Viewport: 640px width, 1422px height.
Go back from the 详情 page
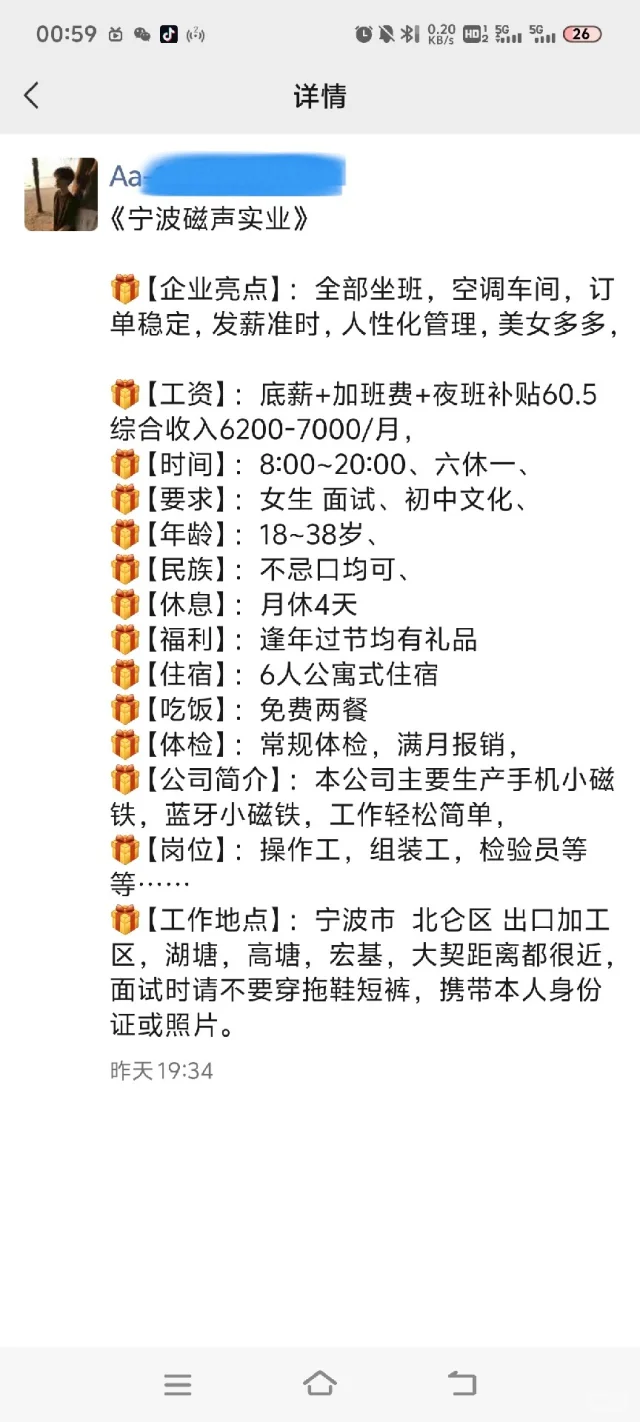coord(32,96)
